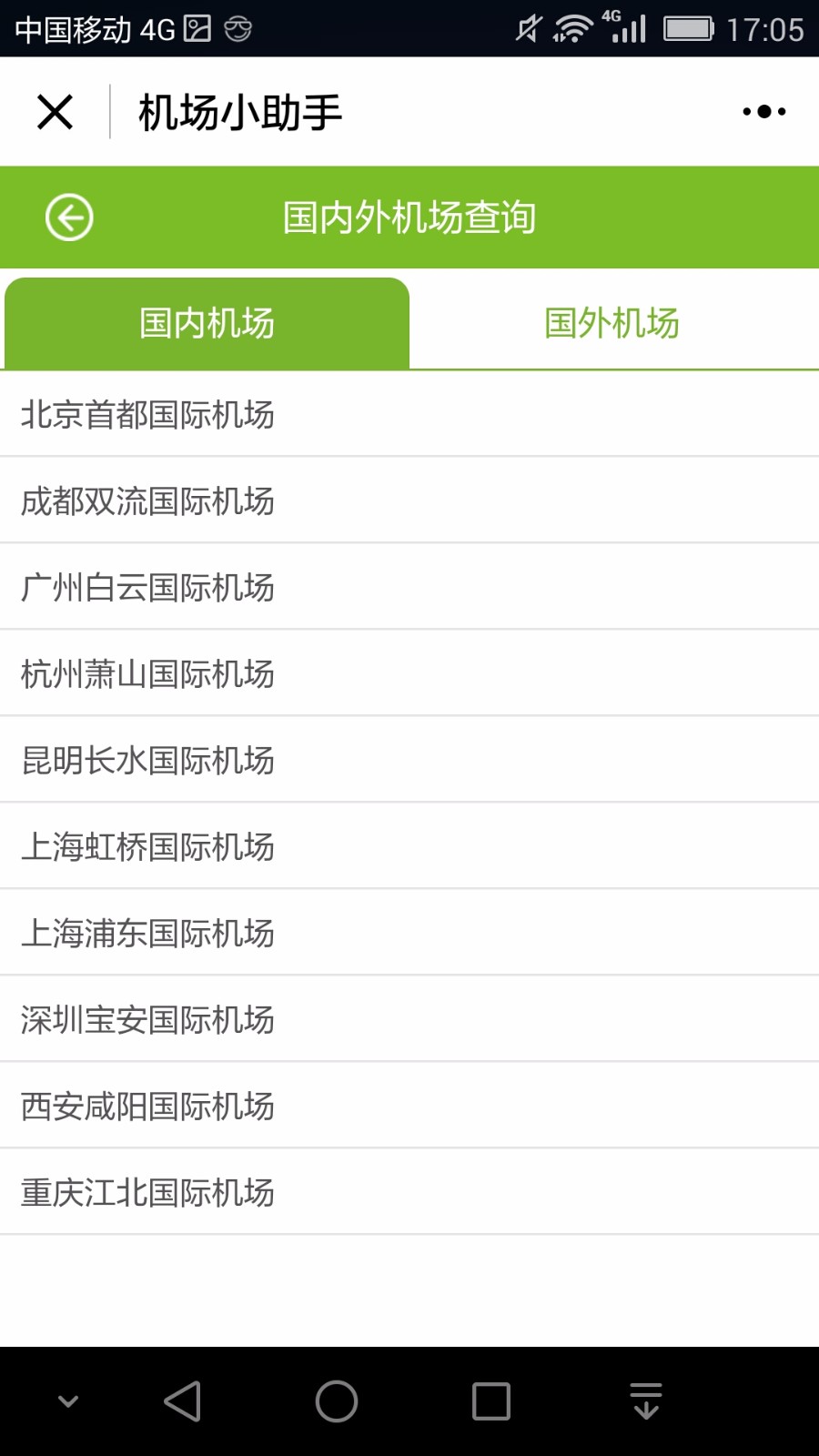
Task: Open 重庆江北国际机场
Action: coord(409,1192)
